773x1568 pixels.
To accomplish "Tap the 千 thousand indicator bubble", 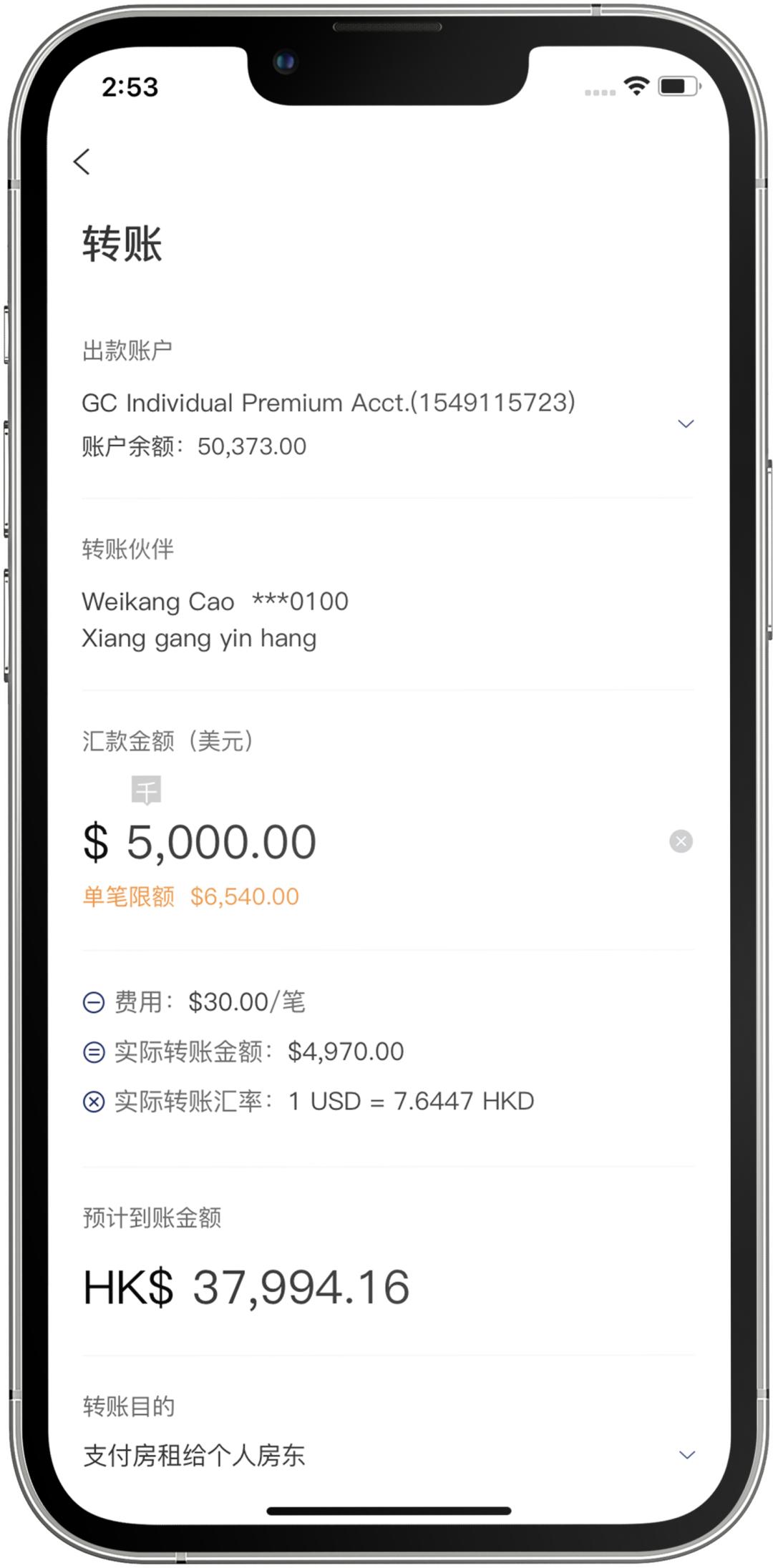I will 147,789.
